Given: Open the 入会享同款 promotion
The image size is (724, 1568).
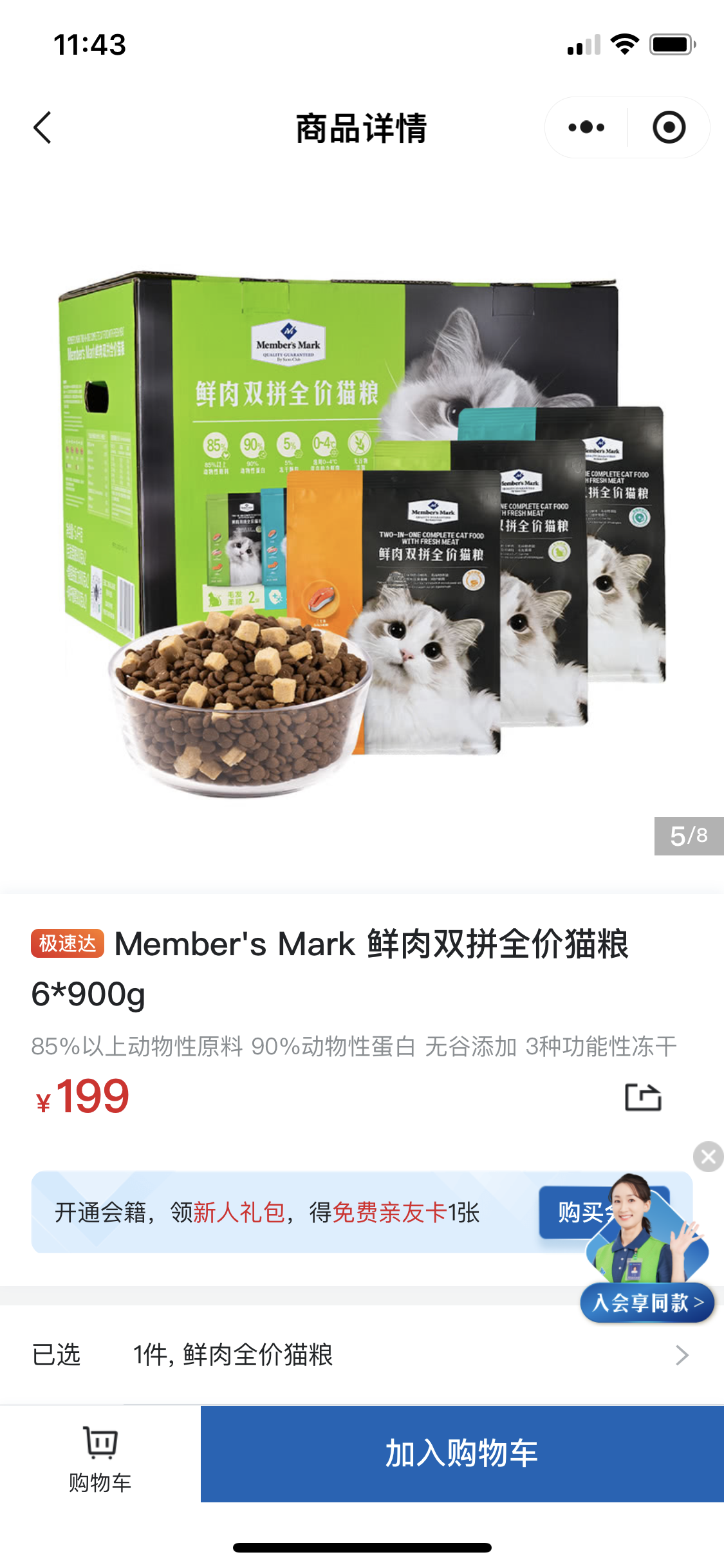Looking at the screenshot, I should pyautogui.click(x=647, y=1303).
